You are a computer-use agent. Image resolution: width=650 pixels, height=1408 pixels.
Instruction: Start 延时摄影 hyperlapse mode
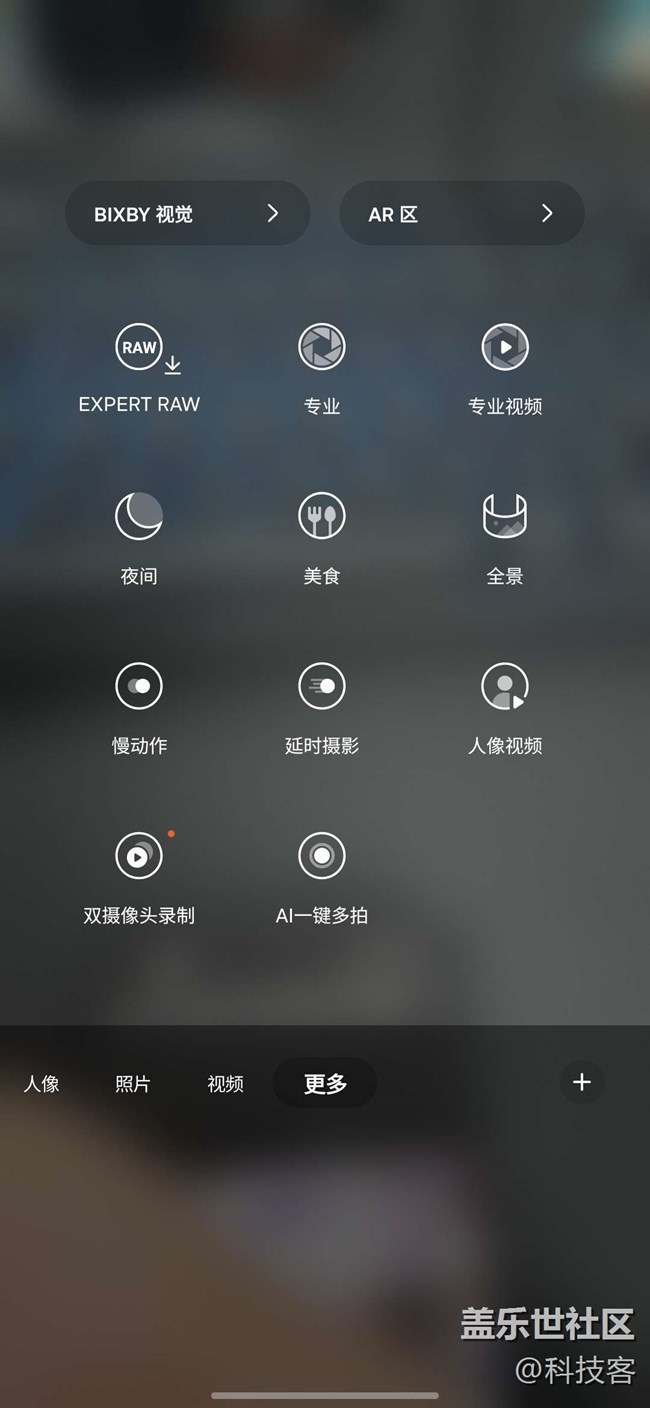click(322, 707)
